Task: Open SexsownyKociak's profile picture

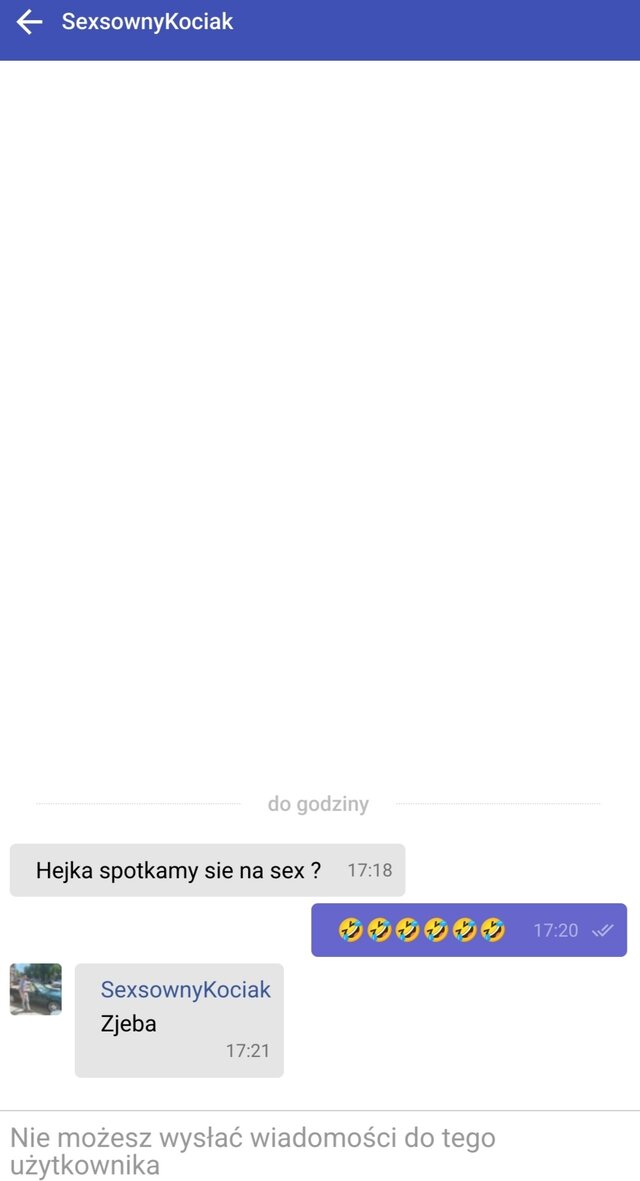Action: coord(36,989)
